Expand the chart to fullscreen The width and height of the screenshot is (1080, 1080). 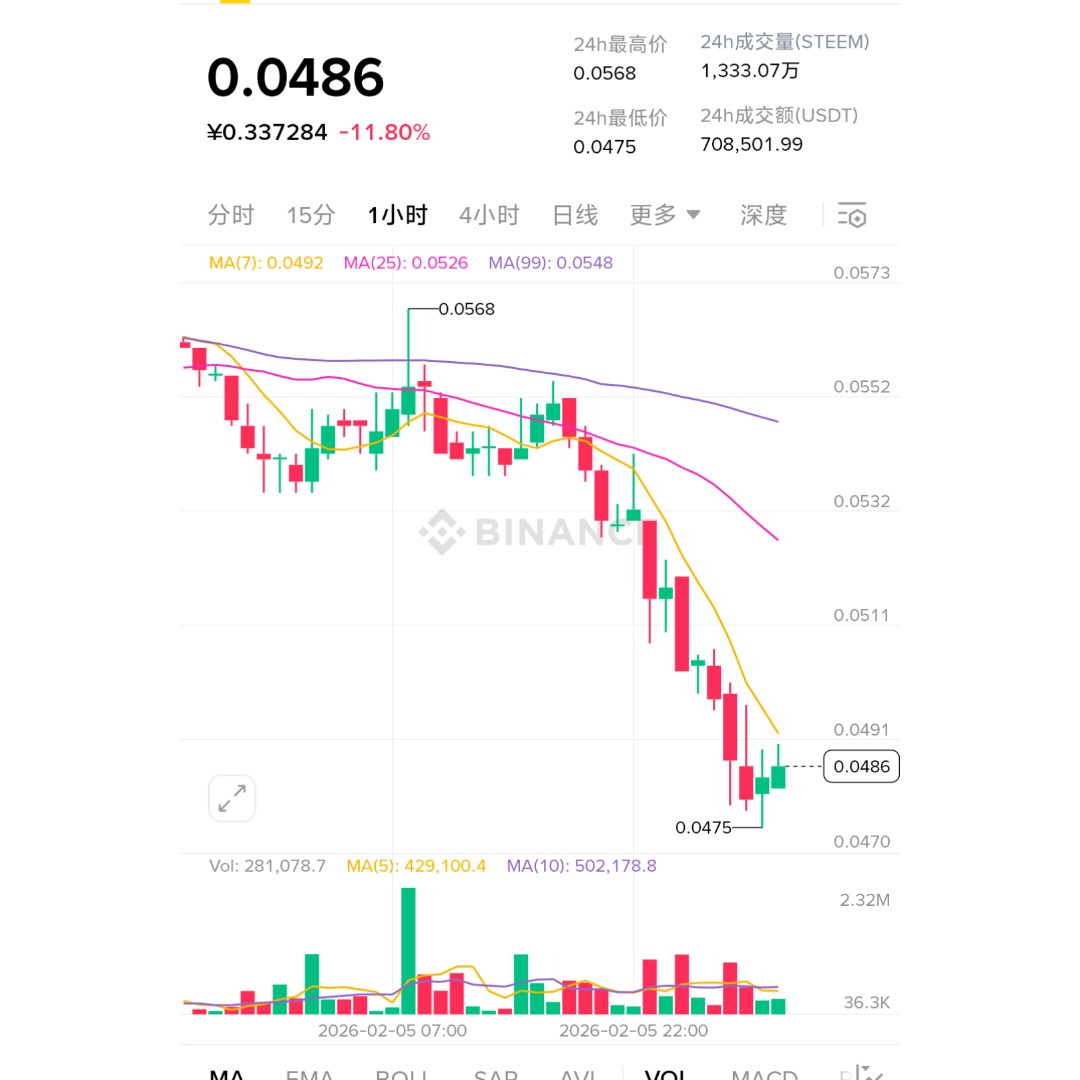click(x=232, y=798)
